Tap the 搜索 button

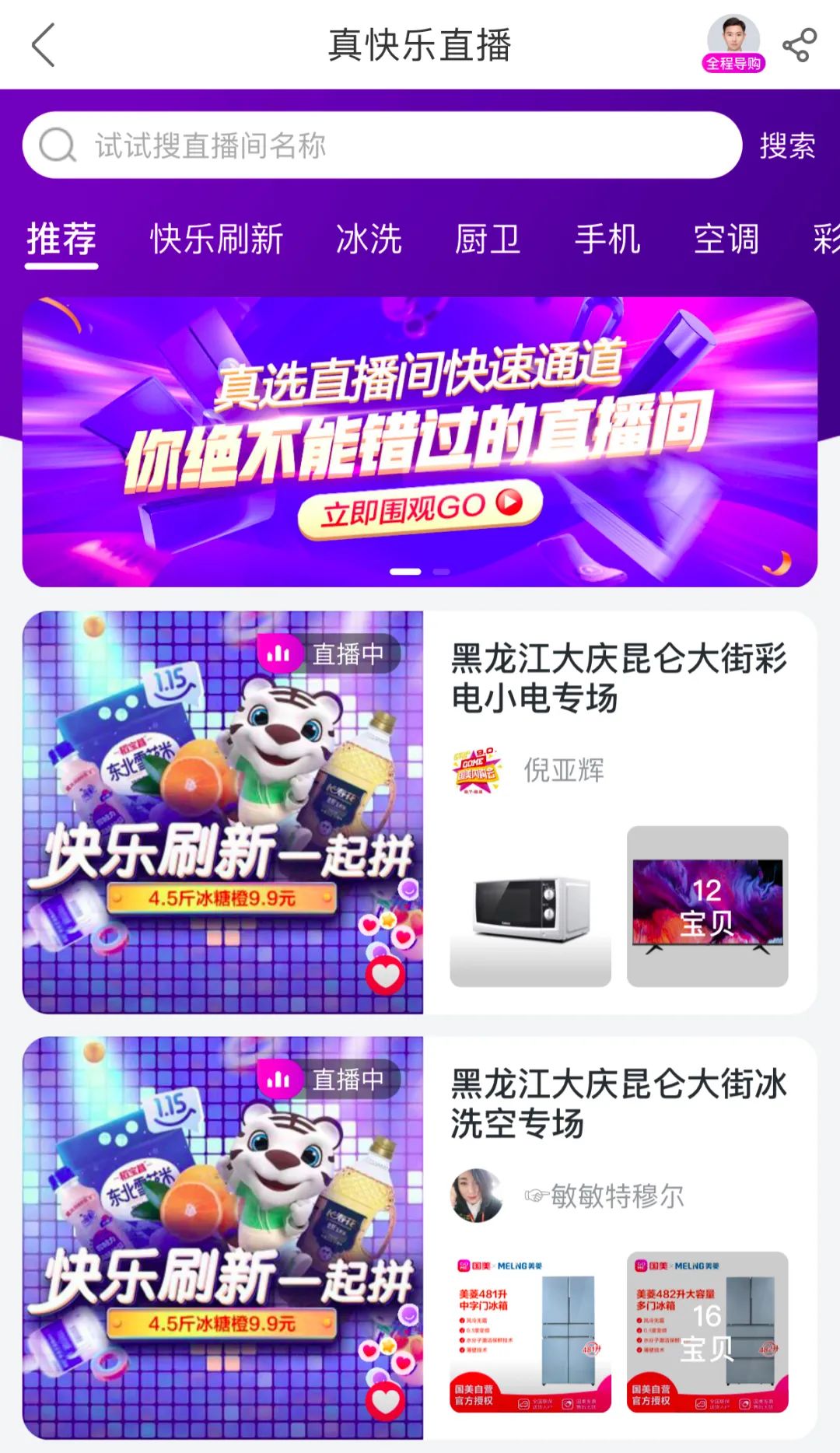coord(787,146)
